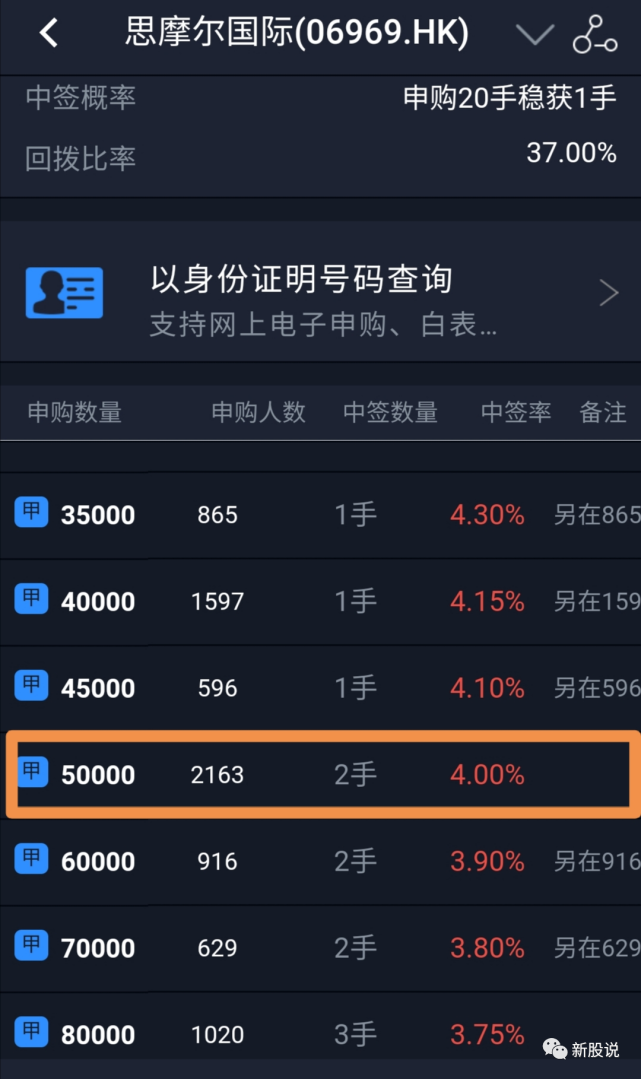Select the 40000 subscription row
Image resolution: width=641 pixels, height=1079 pixels.
pyautogui.click(x=320, y=601)
